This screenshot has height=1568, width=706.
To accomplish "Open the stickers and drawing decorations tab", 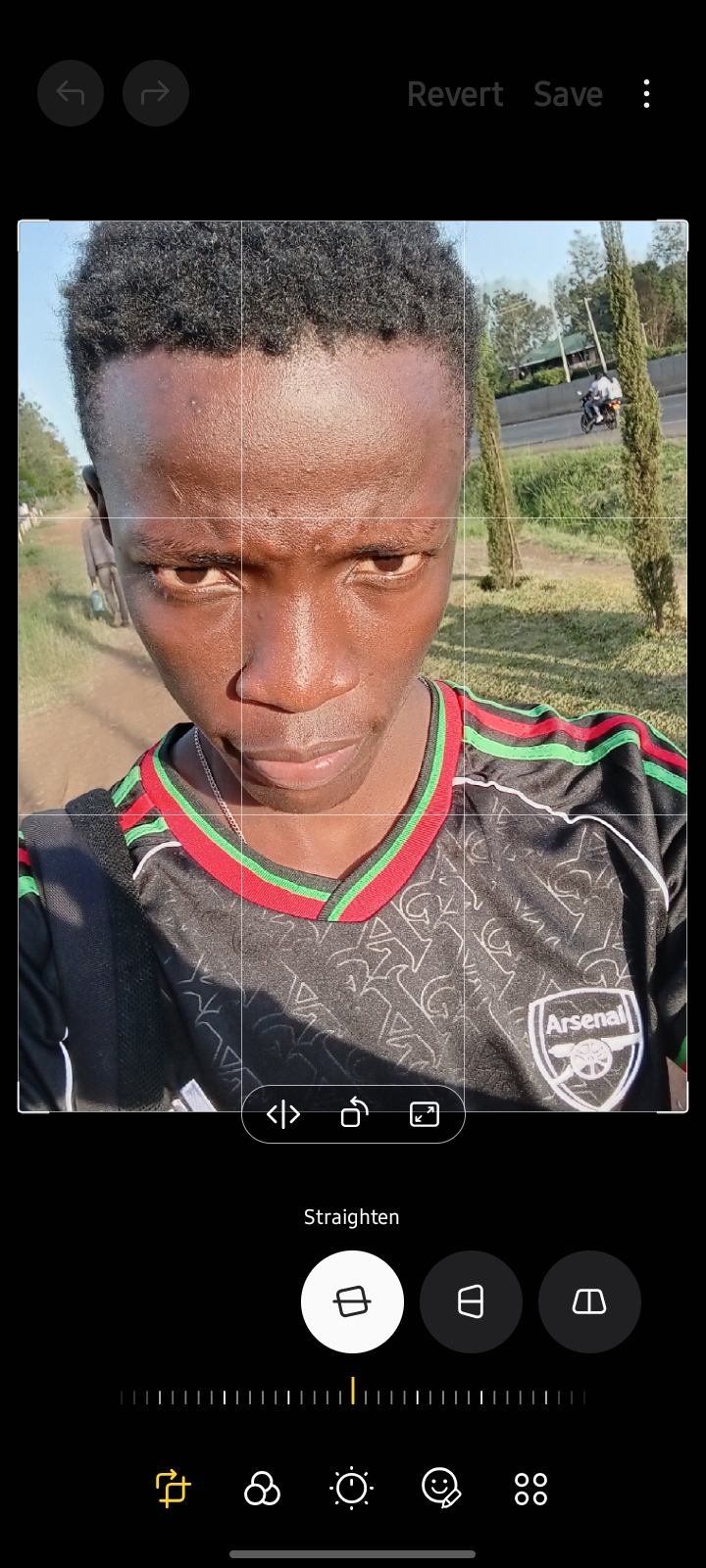I will 441,1488.
